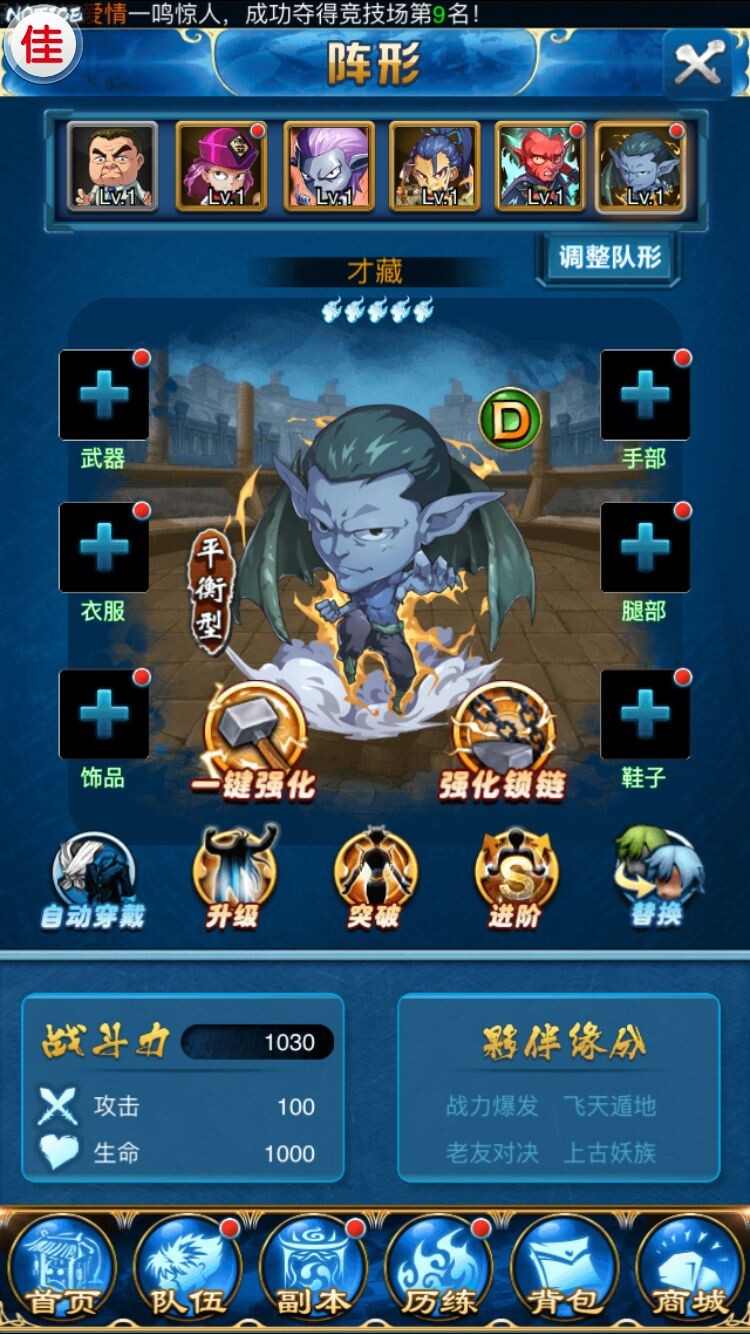
Task: Switch to the 背包 backpack tab
Action: click(x=564, y=1270)
